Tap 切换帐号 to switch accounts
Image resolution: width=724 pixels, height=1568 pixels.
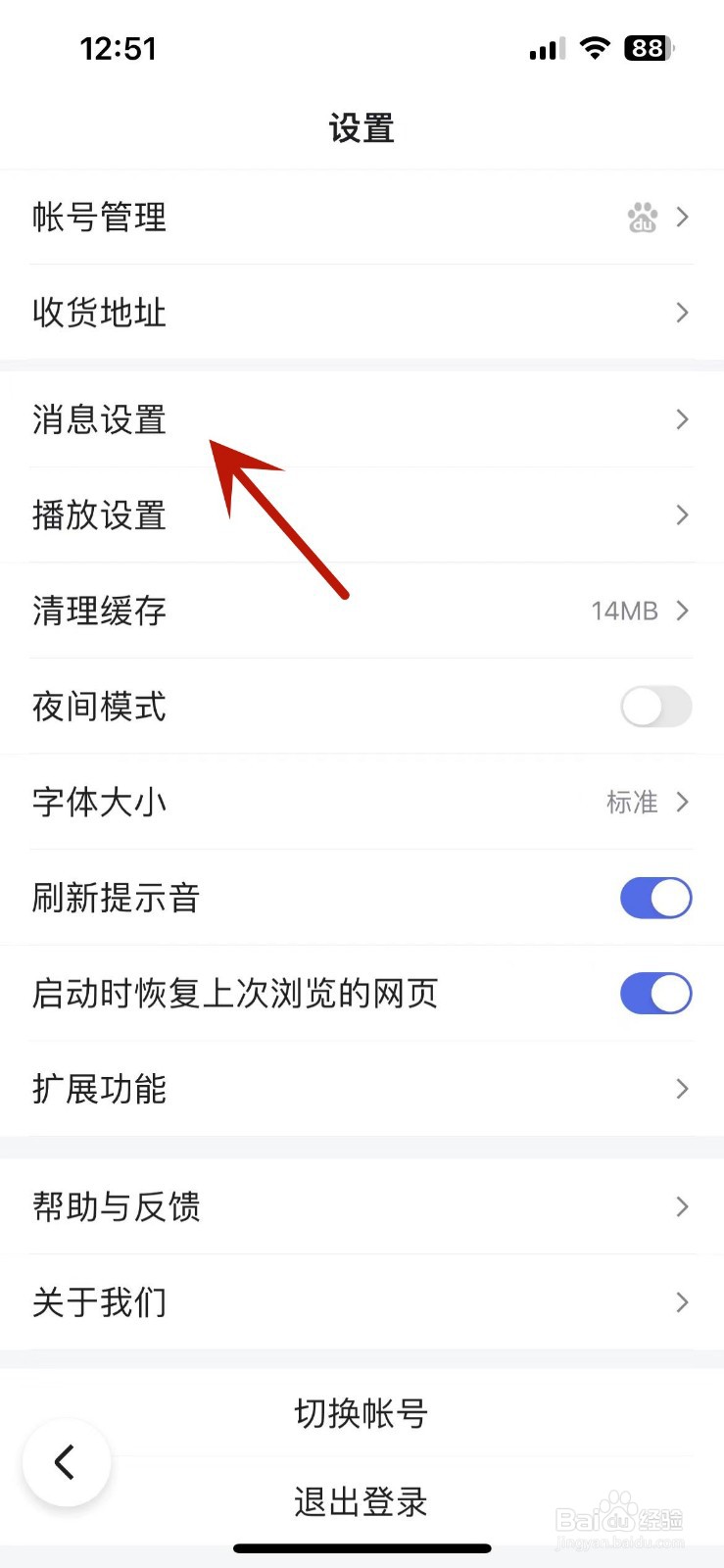361,1413
